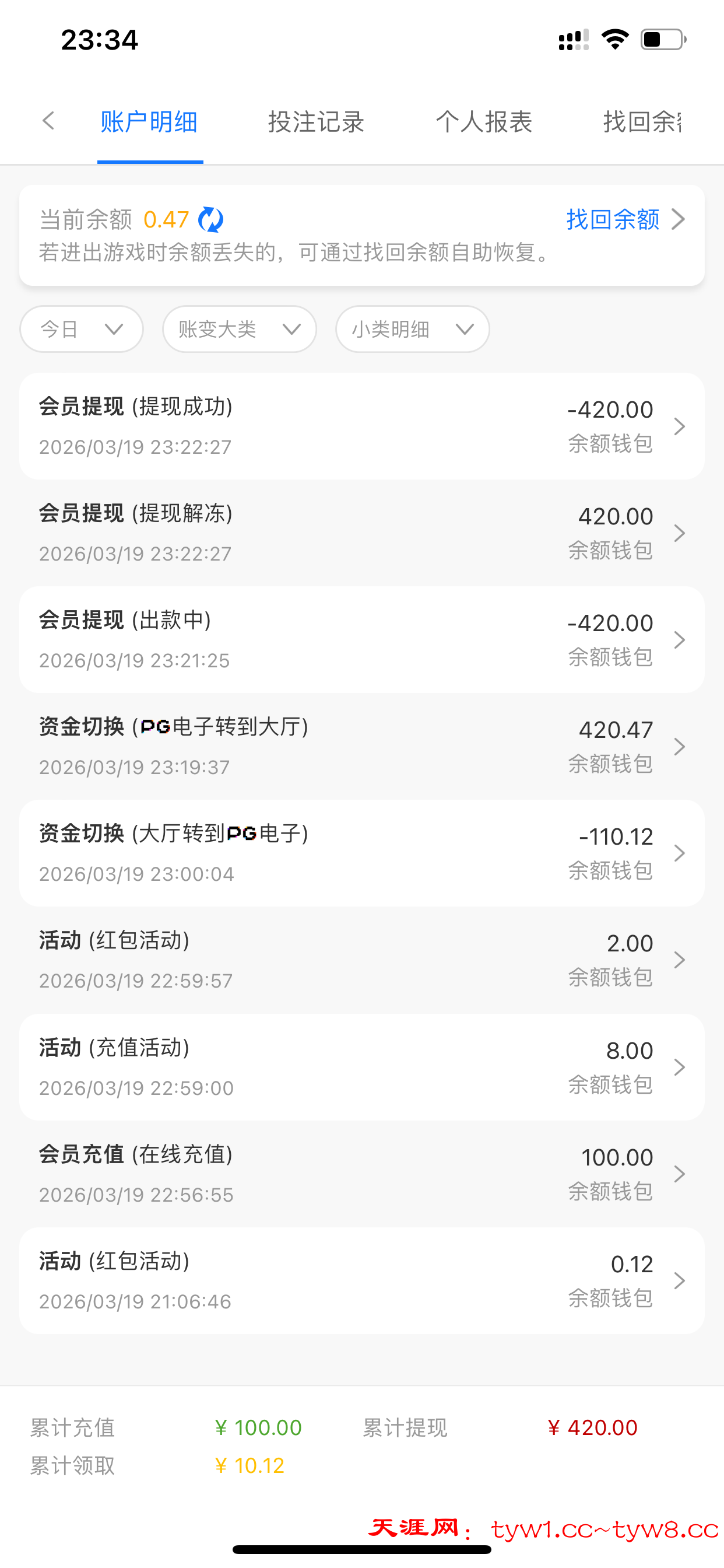Open the 小类明细 subcategory dropdown

point(412,330)
